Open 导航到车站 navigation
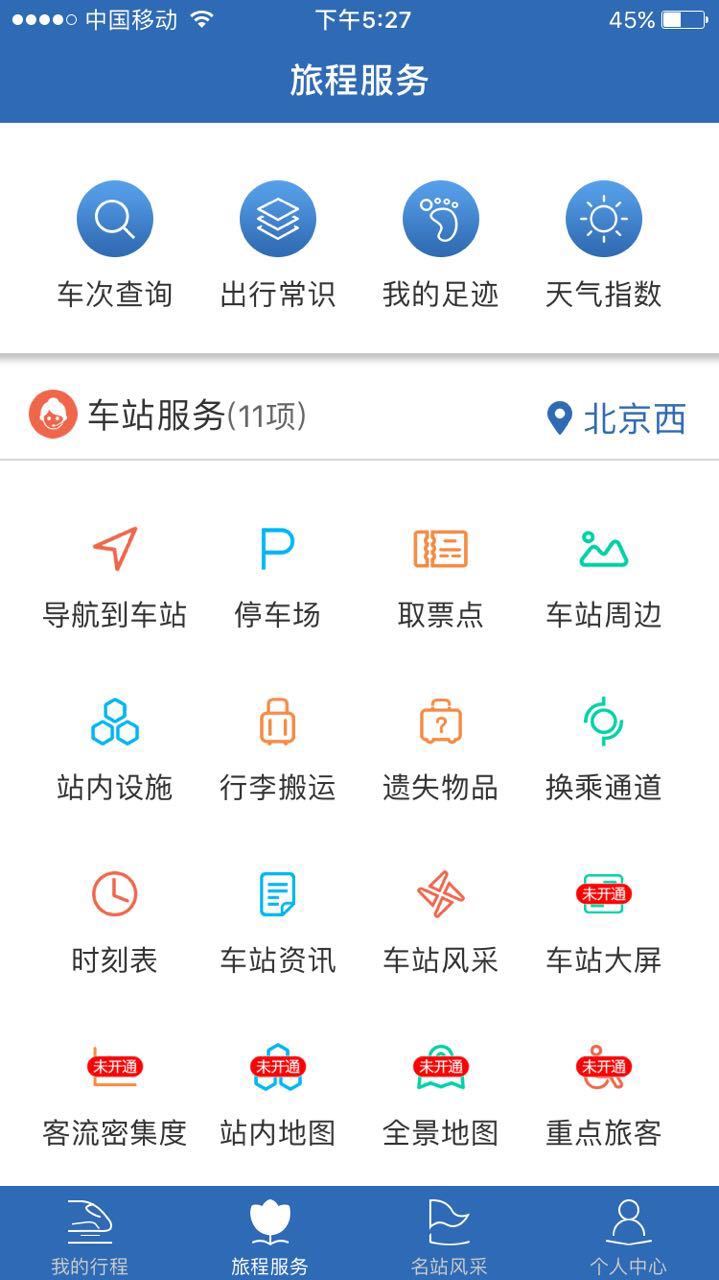Image resolution: width=719 pixels, height=1280 pixels. coord(115,577)
